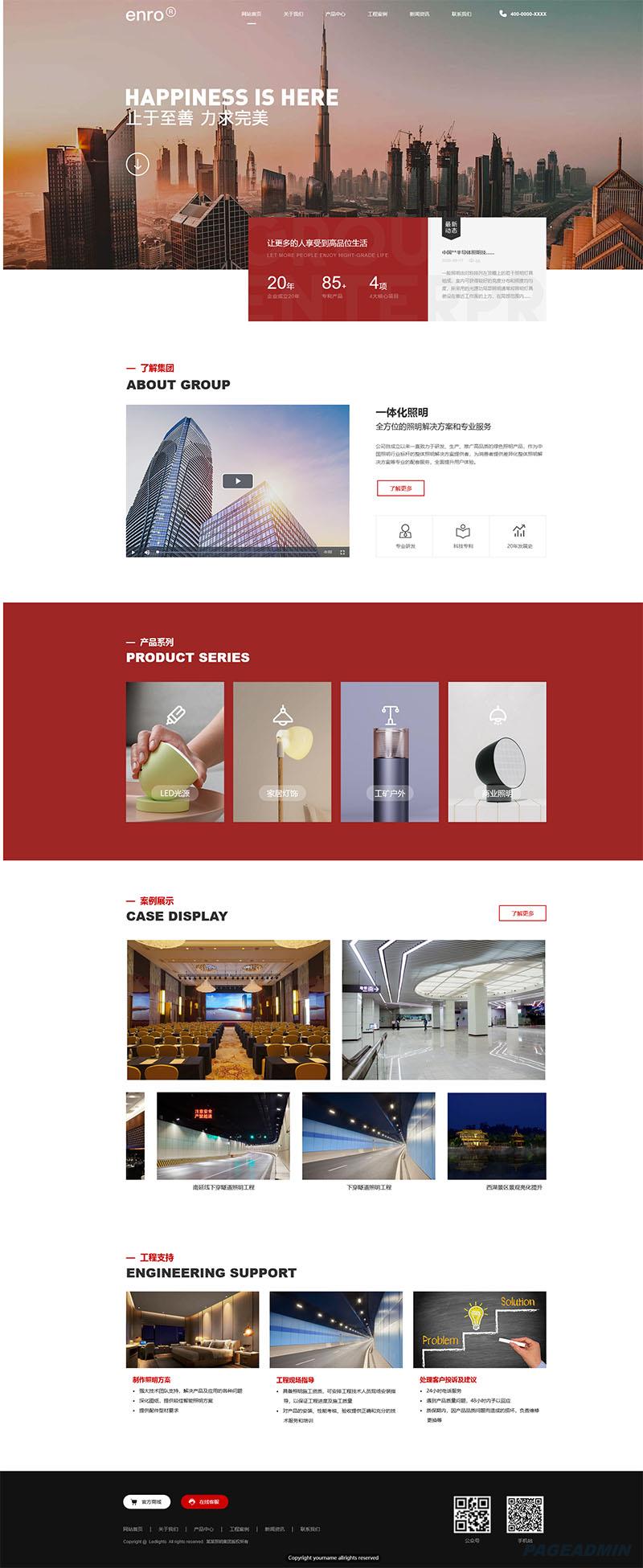Play the About Group video
The image size is (643, 1568).
(237, 481)
